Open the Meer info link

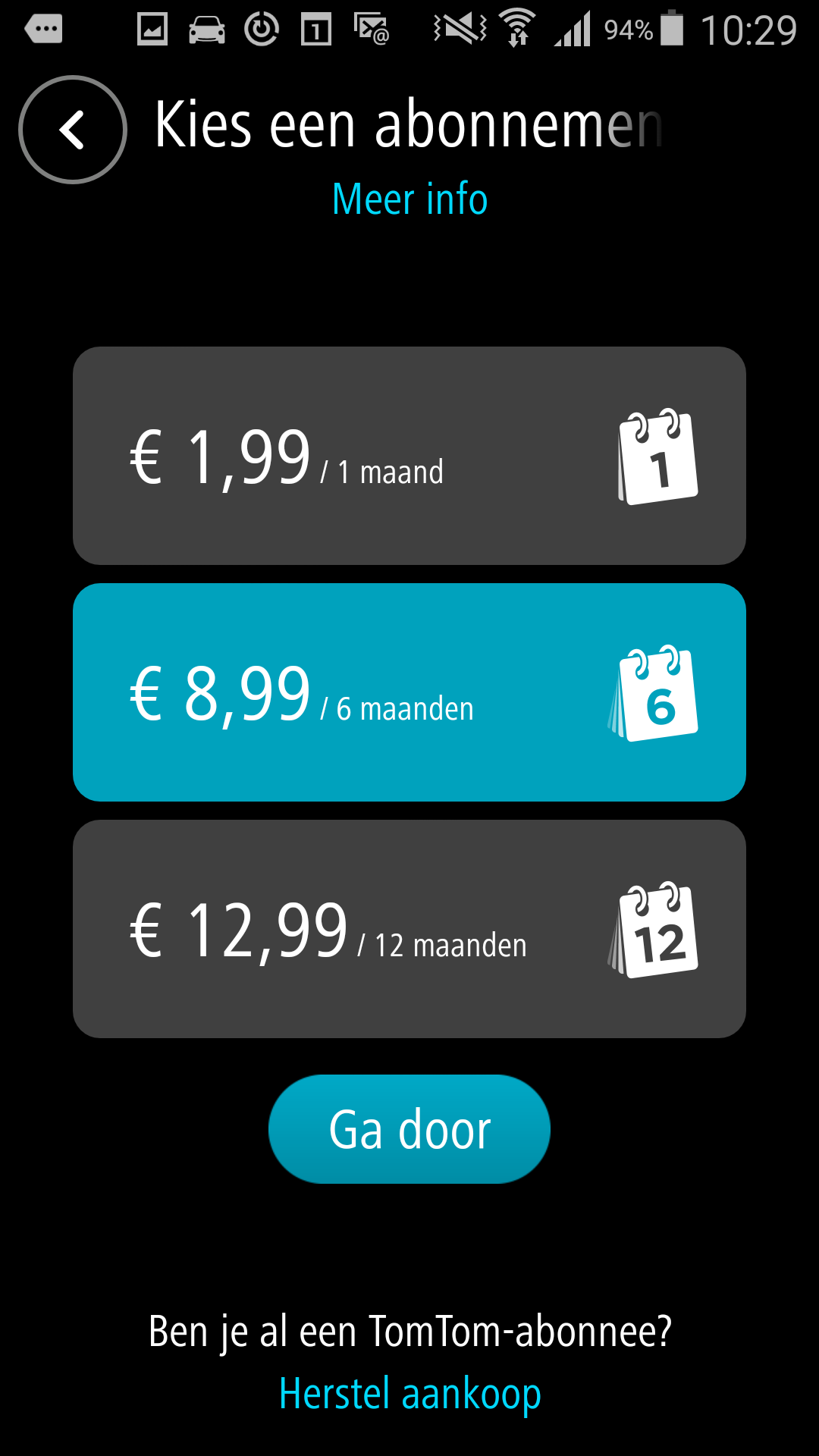(409, 199)
